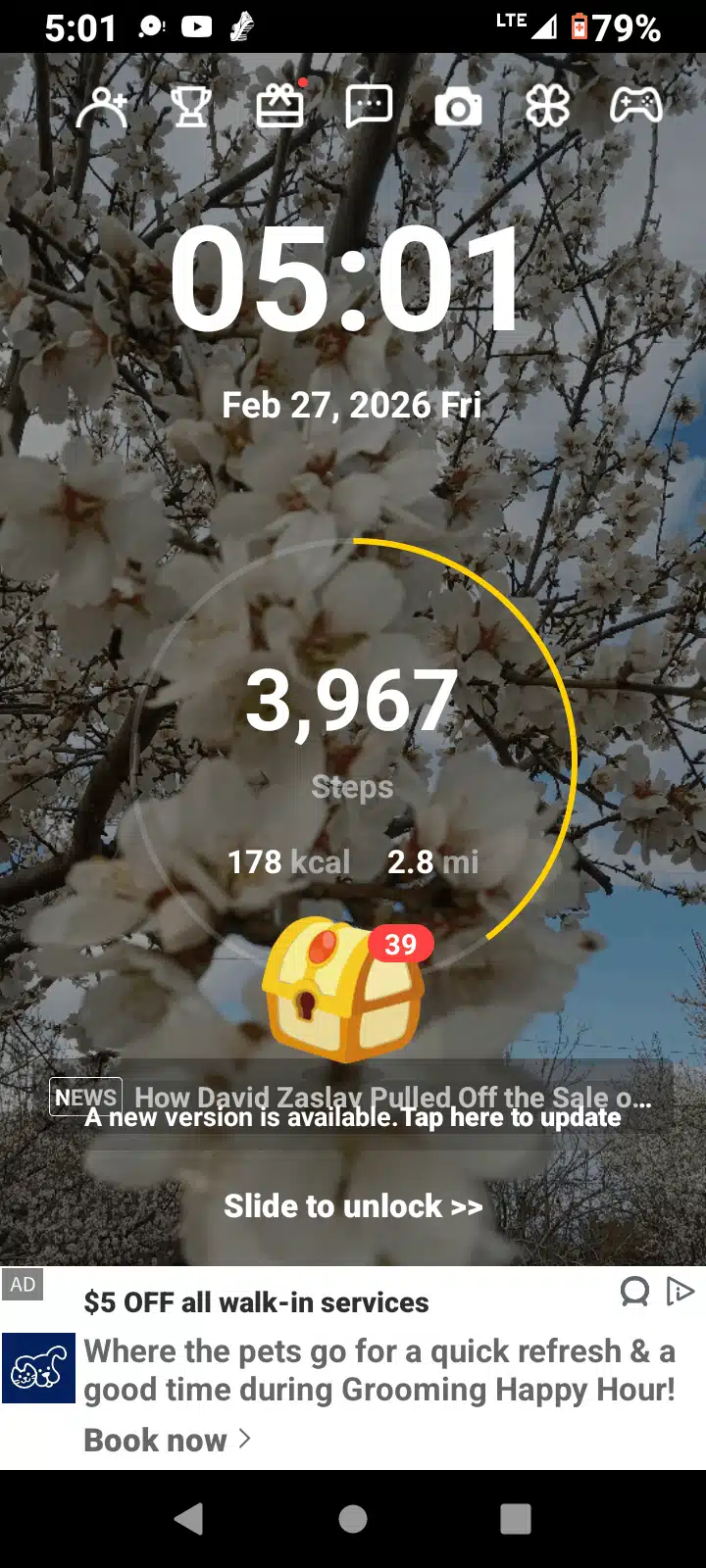Open the four-leaf clover icon

click(x=547, y=106)
